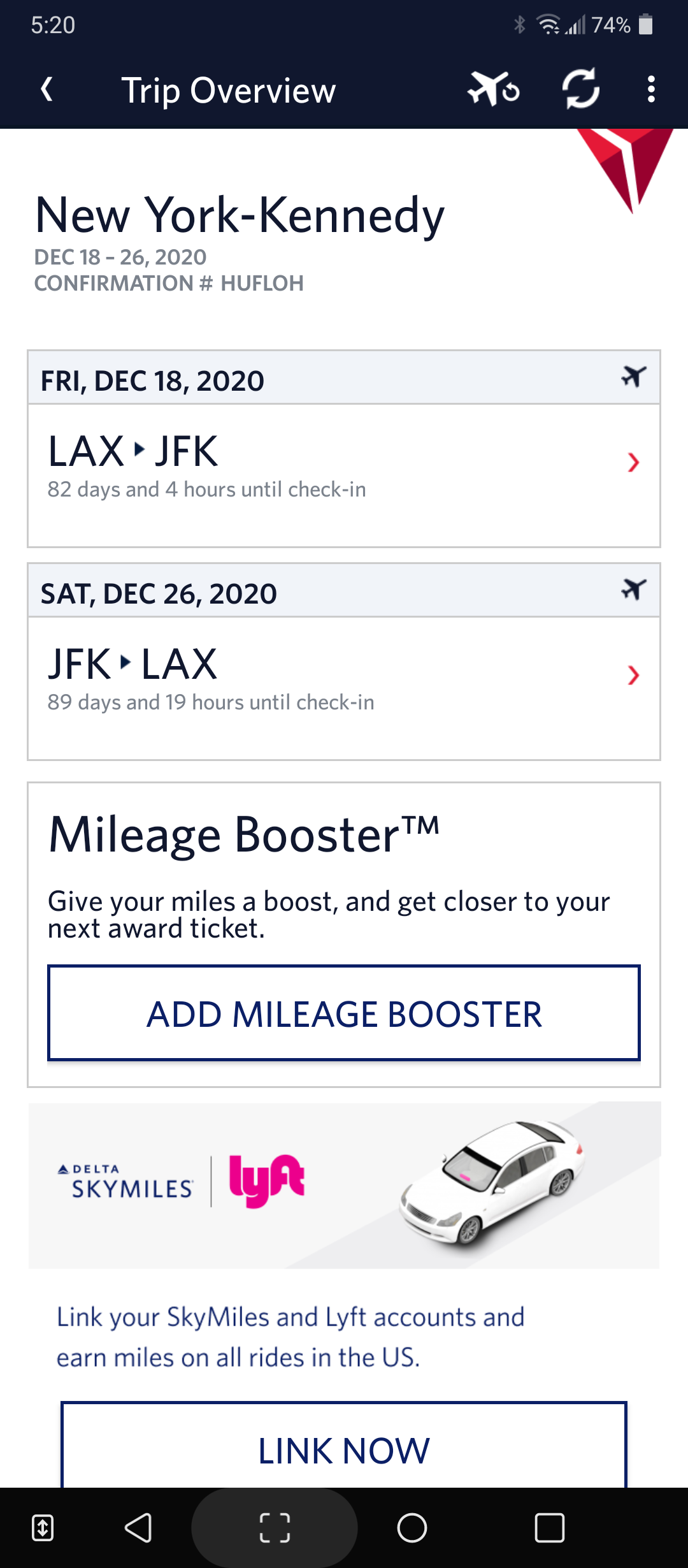Tap Link Now for Lyft
Image resolution: width=688 pixels, height=1568 pixels.
tap(343, 1449)
